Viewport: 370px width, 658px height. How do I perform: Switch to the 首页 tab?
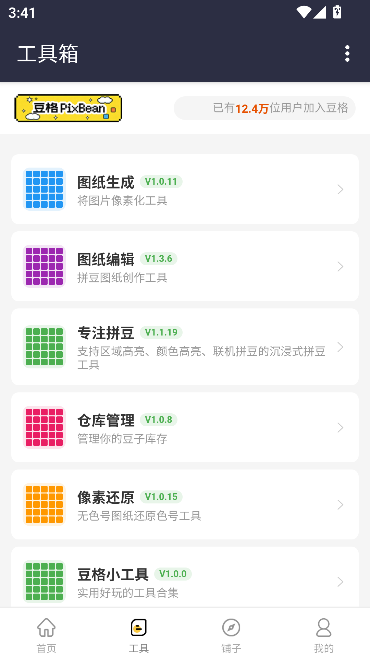point(46,635)
